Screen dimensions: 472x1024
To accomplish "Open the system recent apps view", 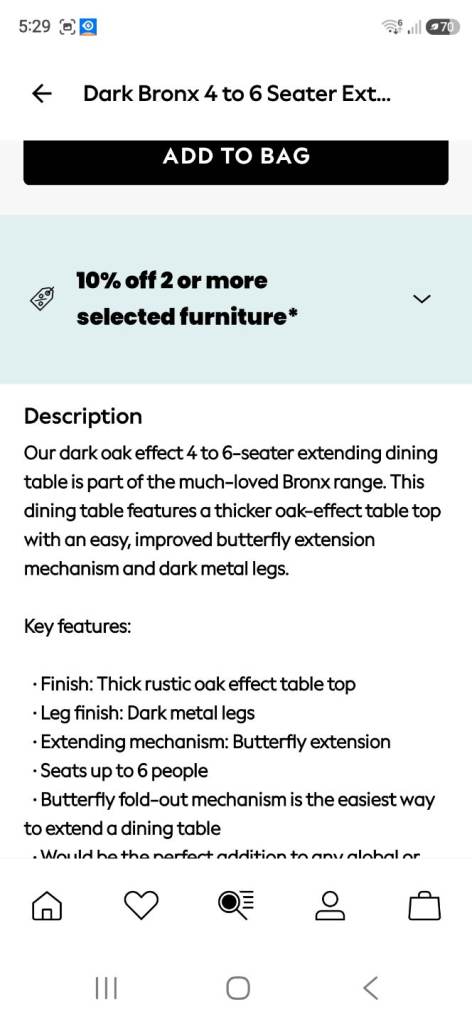I will 106,987.
